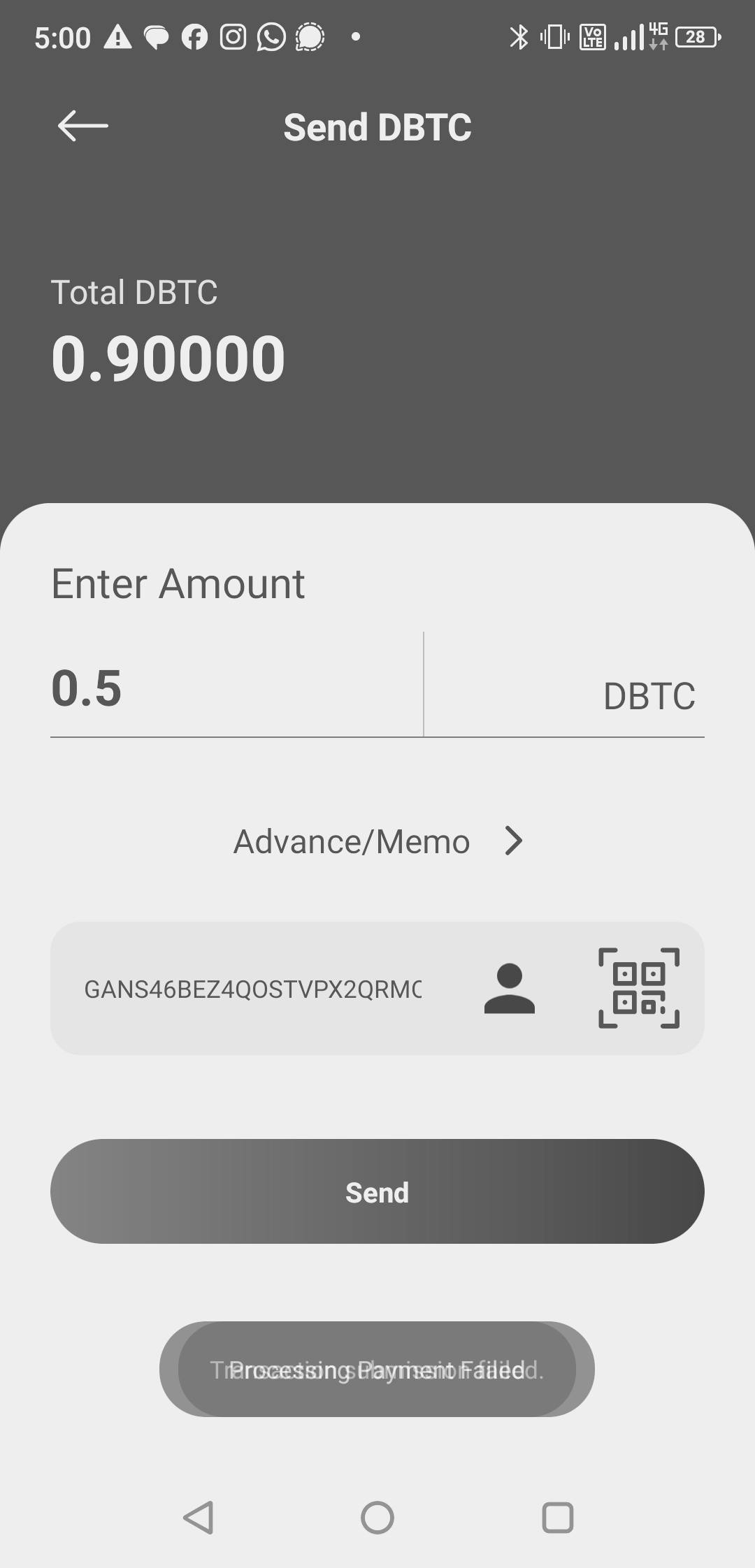The width and height of the screenshot is (755, 1568).
Task: Scan recipient QR code
Action: click(x=638, y=988)
